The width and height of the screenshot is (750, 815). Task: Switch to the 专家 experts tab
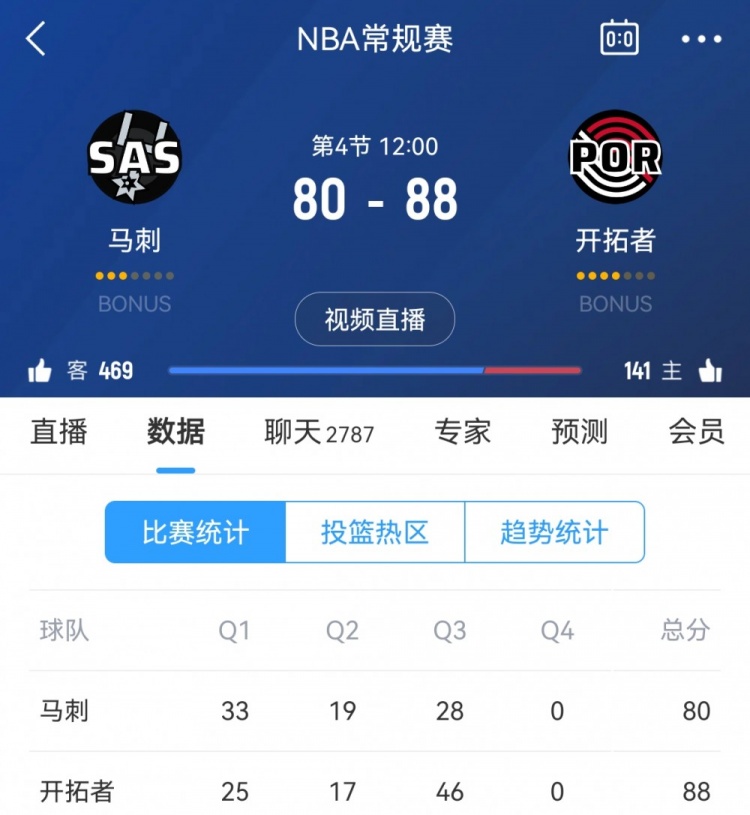(462, 432)
